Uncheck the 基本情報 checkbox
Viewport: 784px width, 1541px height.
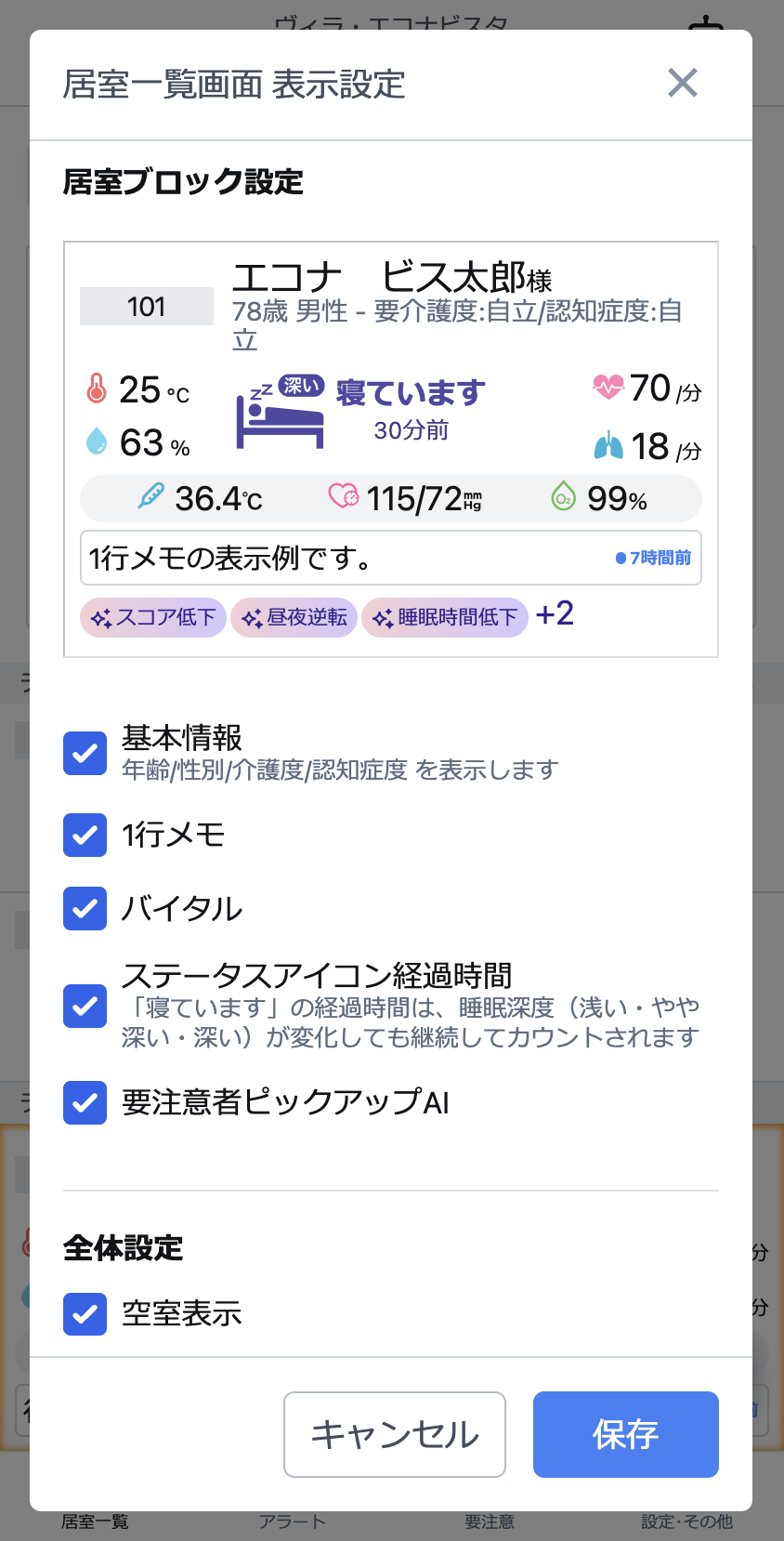coord(85,753)
